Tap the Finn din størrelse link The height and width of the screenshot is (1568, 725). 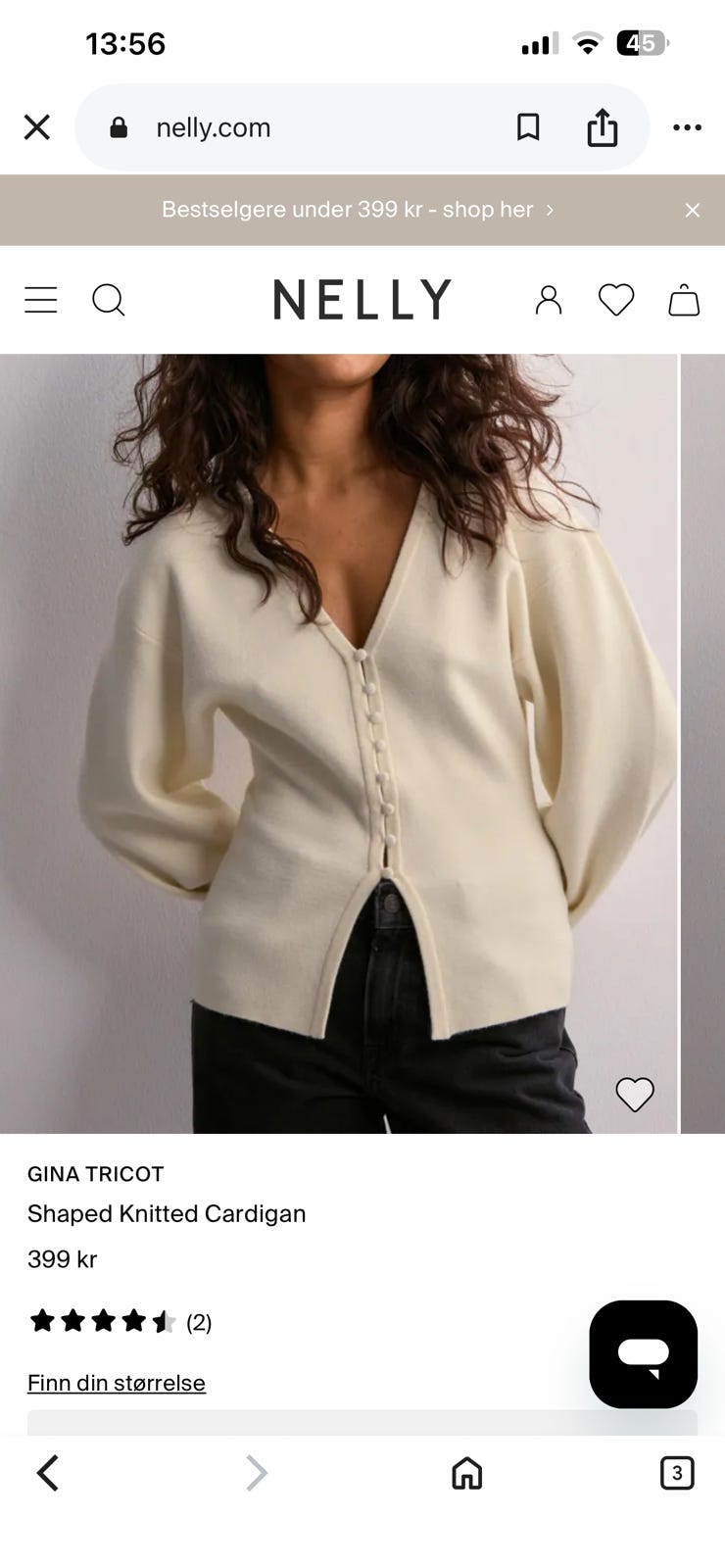117,1383
